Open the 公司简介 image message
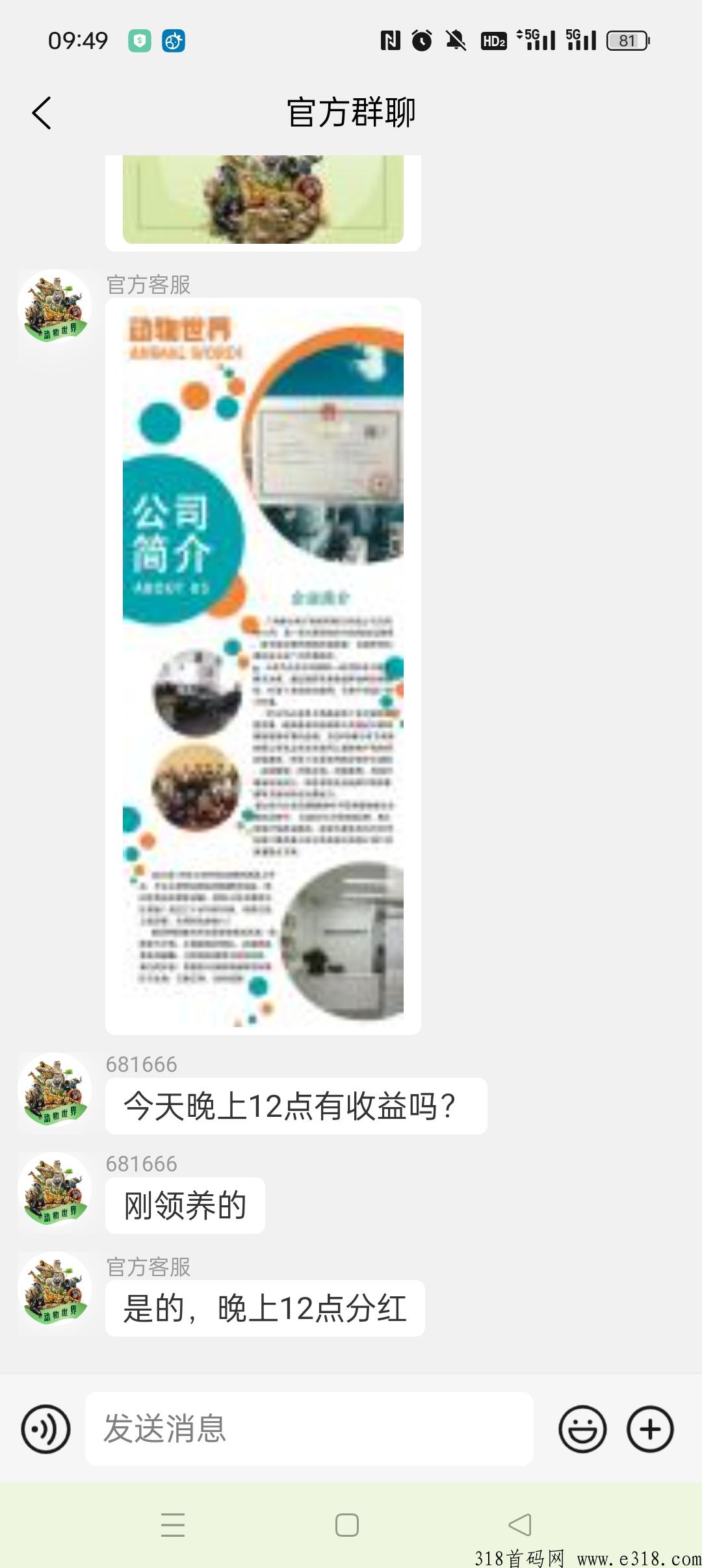 tap(263, 666)
